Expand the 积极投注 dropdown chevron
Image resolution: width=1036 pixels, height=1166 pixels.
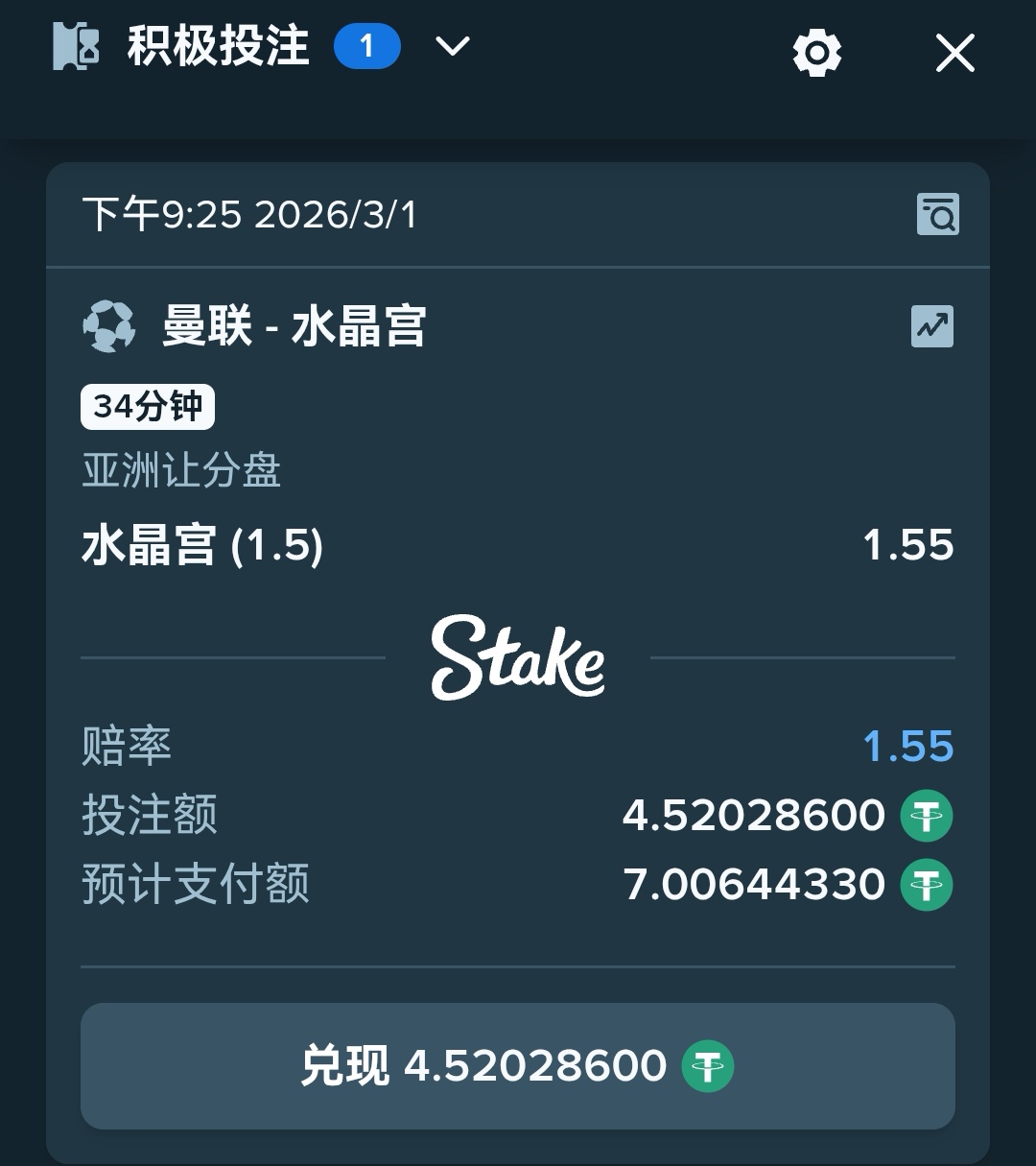452,46
